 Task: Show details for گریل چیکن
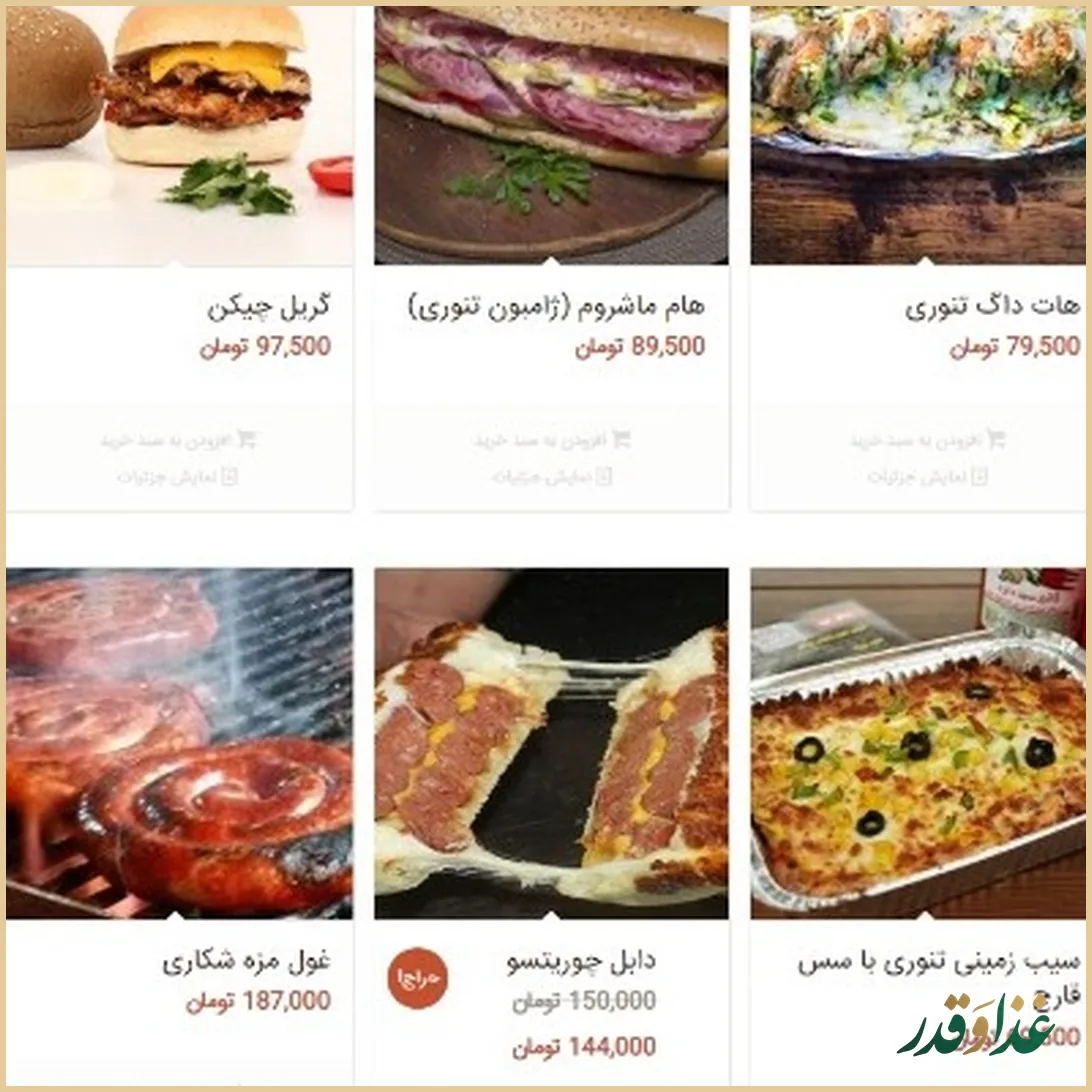[178, 477]
